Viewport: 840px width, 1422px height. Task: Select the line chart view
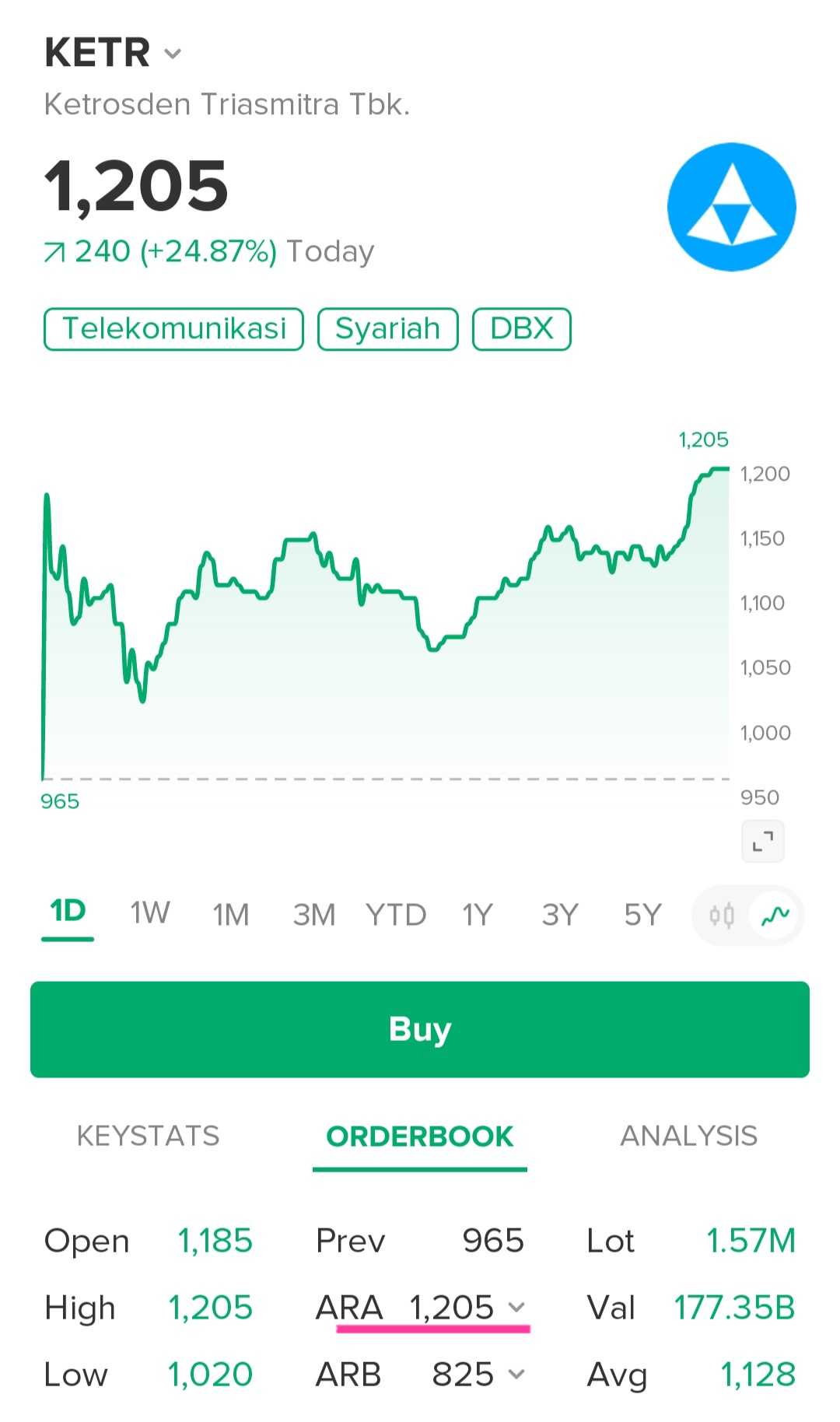[775, 916]
